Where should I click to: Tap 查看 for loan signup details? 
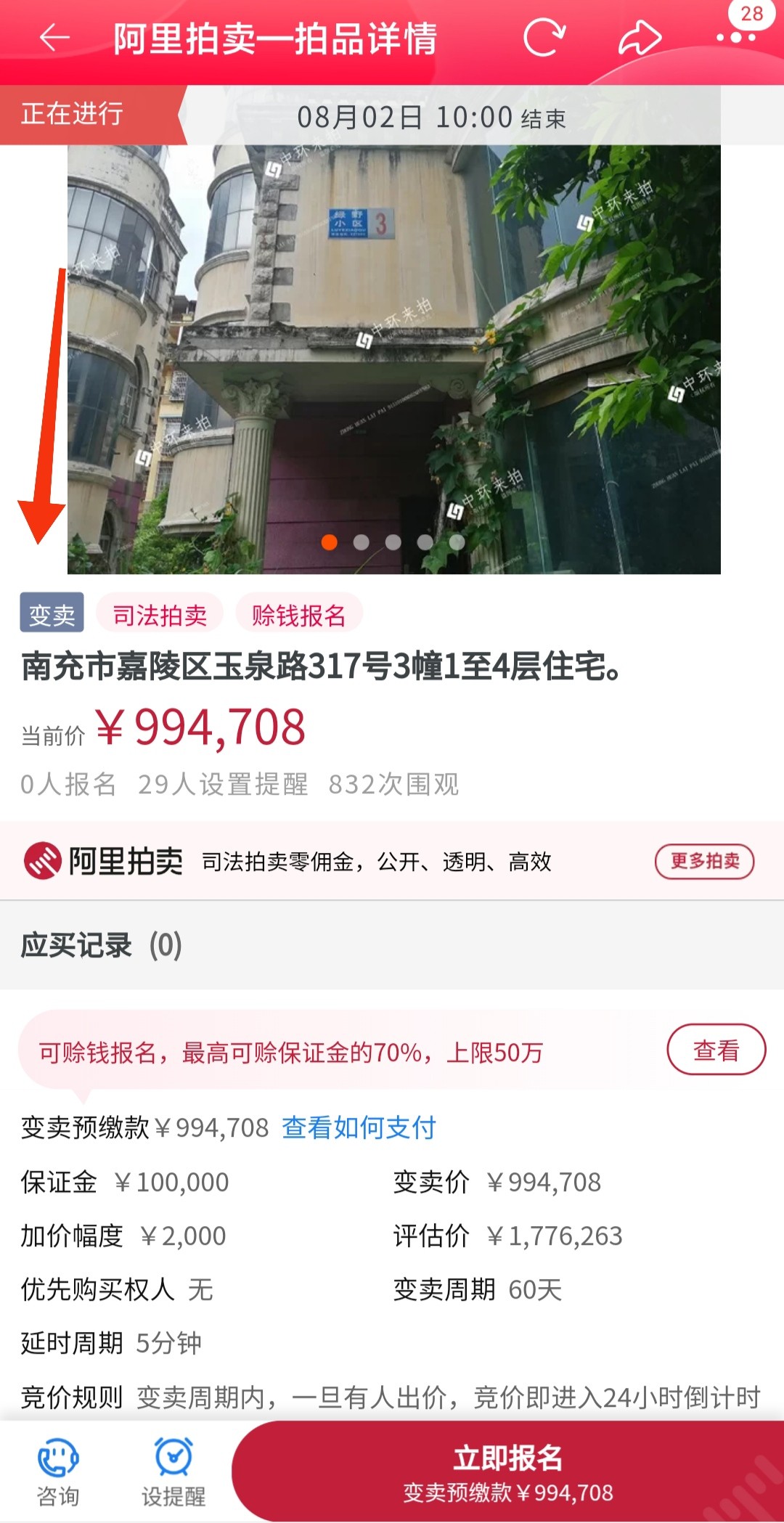pos(716,1050)
